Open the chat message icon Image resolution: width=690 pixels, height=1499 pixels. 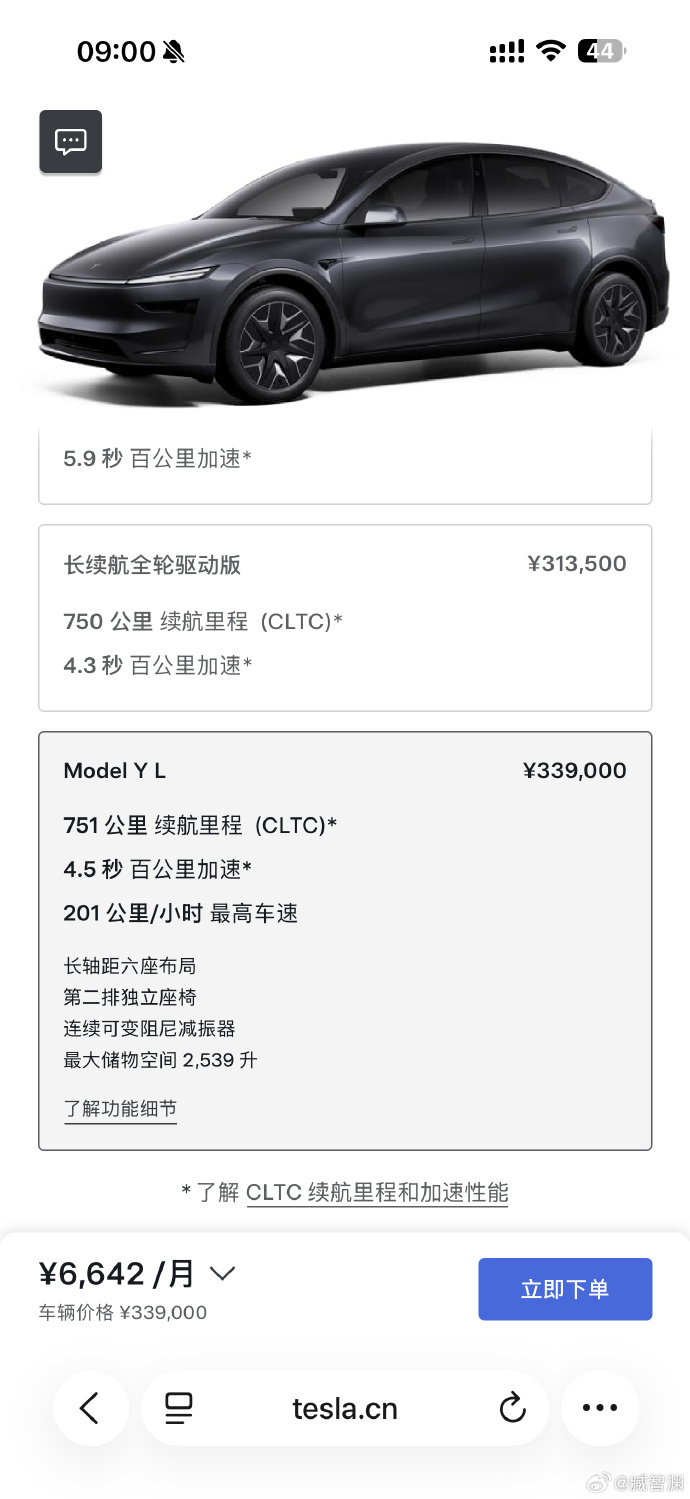click(x=71, y=142)
